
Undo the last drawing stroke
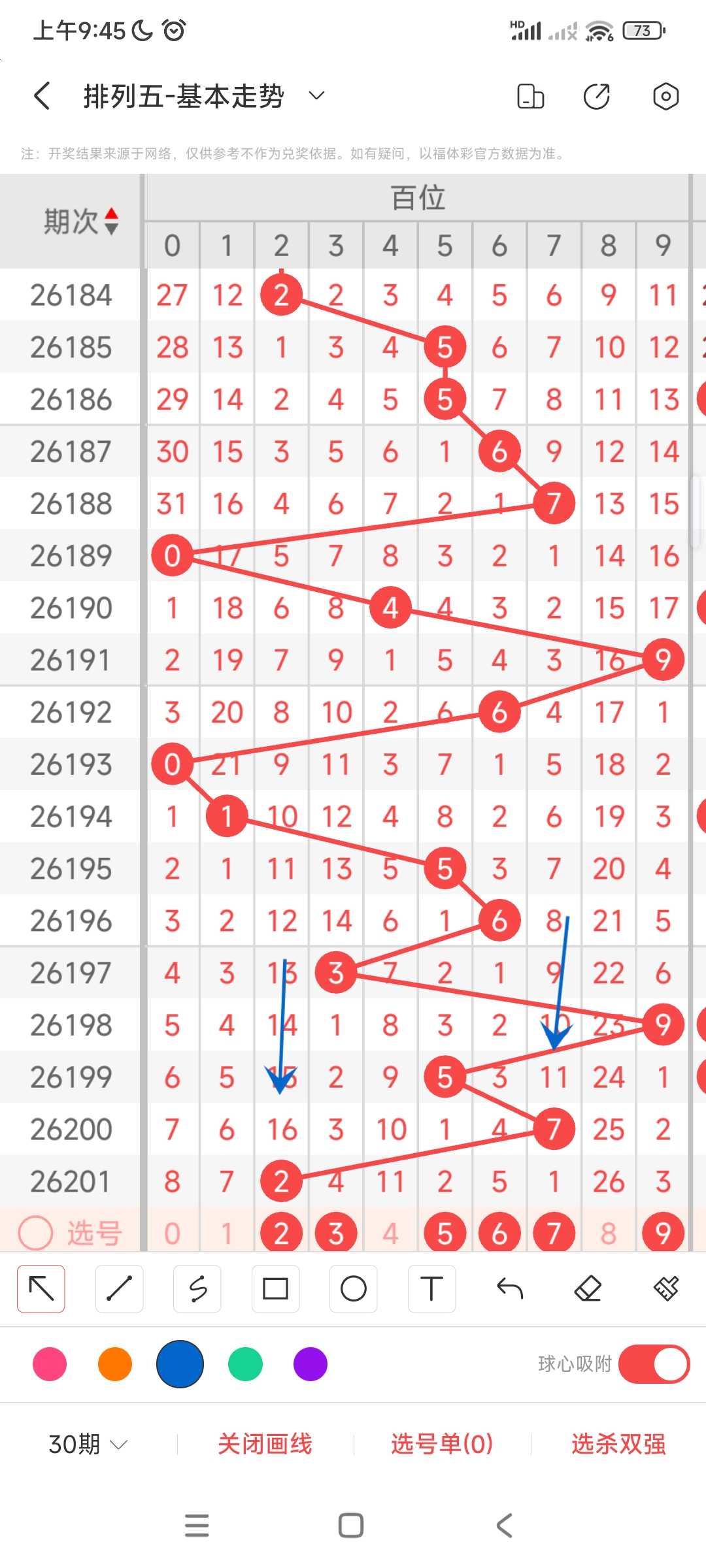pos(510,1289)
